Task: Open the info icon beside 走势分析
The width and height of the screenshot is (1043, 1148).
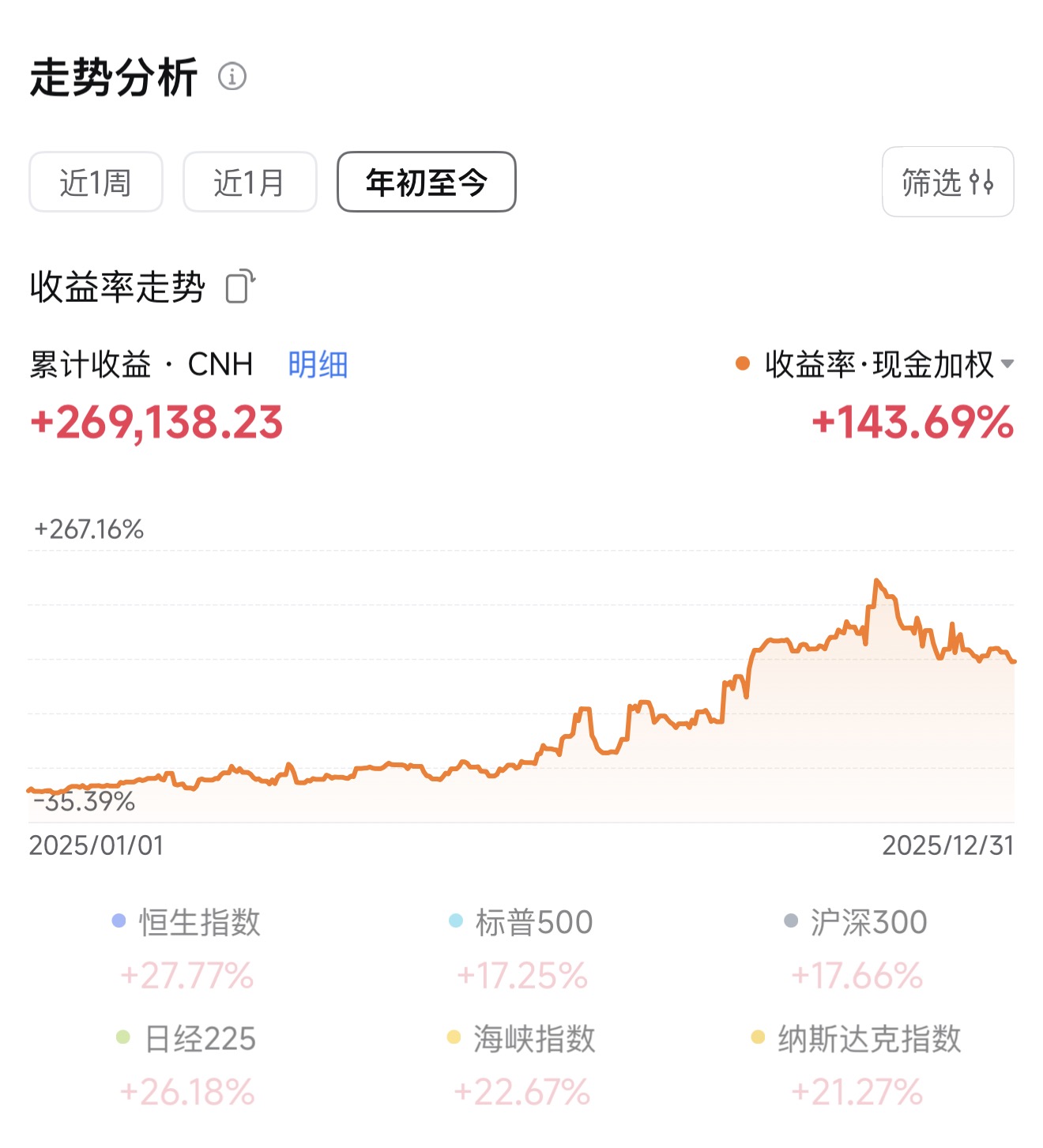Action: point(232,77)
